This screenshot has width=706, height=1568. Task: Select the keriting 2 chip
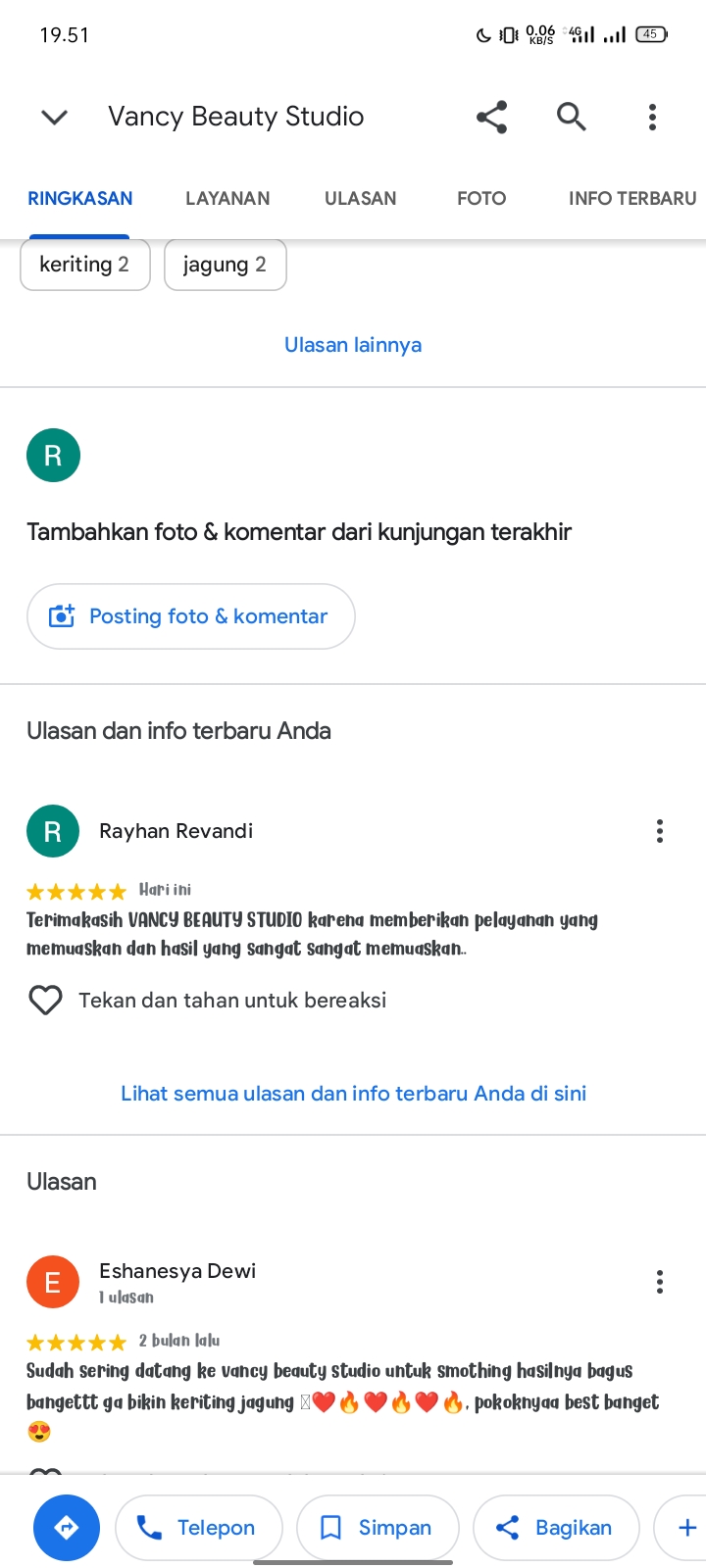pos(85,265)
